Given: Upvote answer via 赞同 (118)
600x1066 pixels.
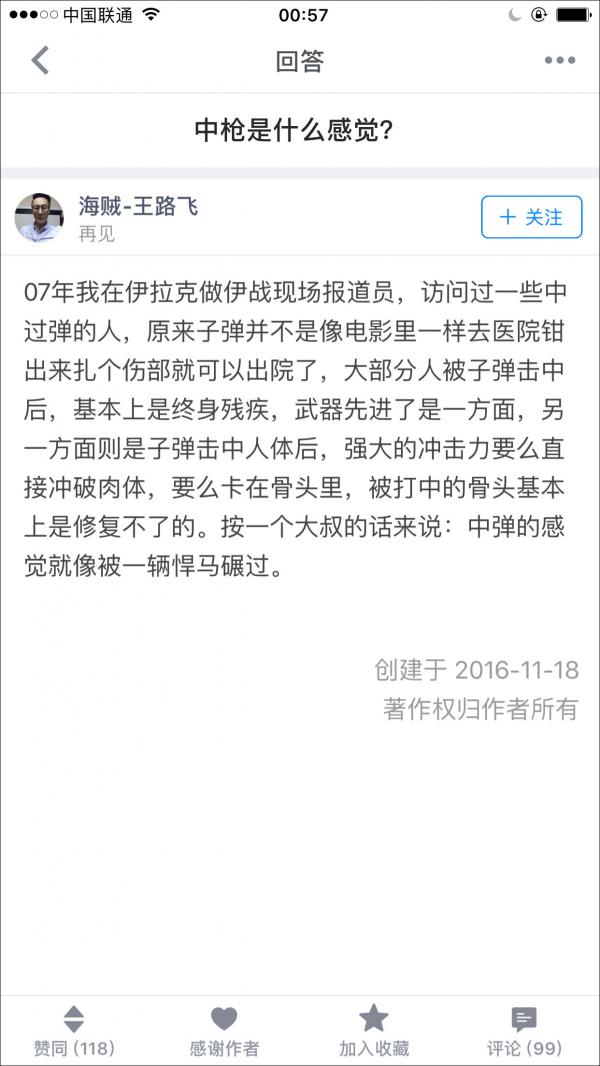Looking at the screenshot, I should (74, 1031).
